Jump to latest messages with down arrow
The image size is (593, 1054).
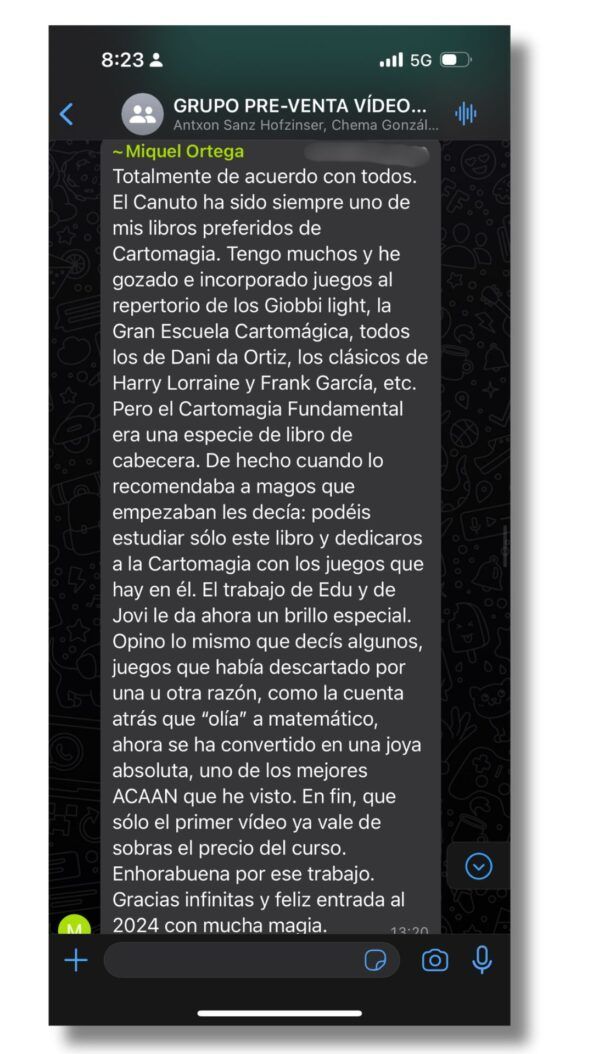479,867
